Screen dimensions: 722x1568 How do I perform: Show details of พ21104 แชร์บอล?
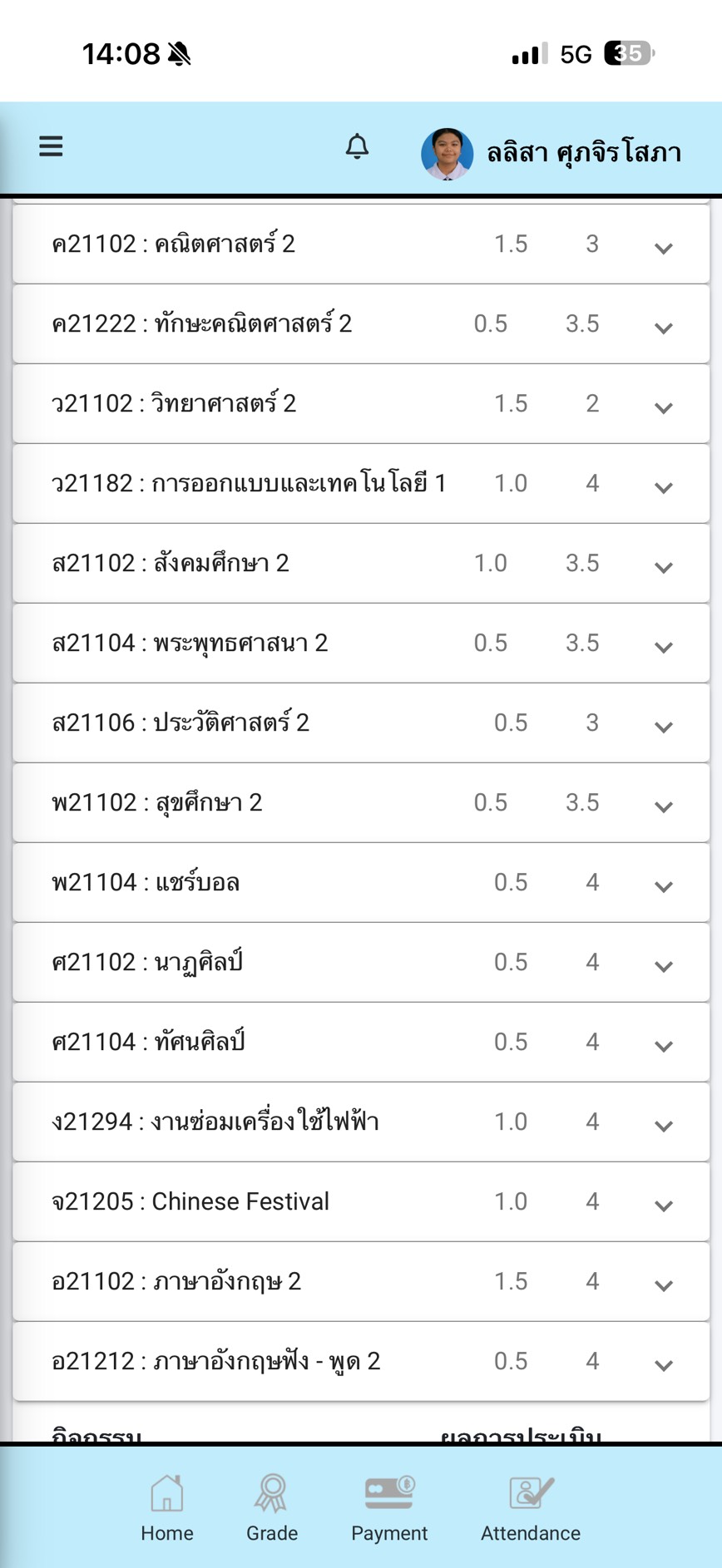tap(663, 886)
